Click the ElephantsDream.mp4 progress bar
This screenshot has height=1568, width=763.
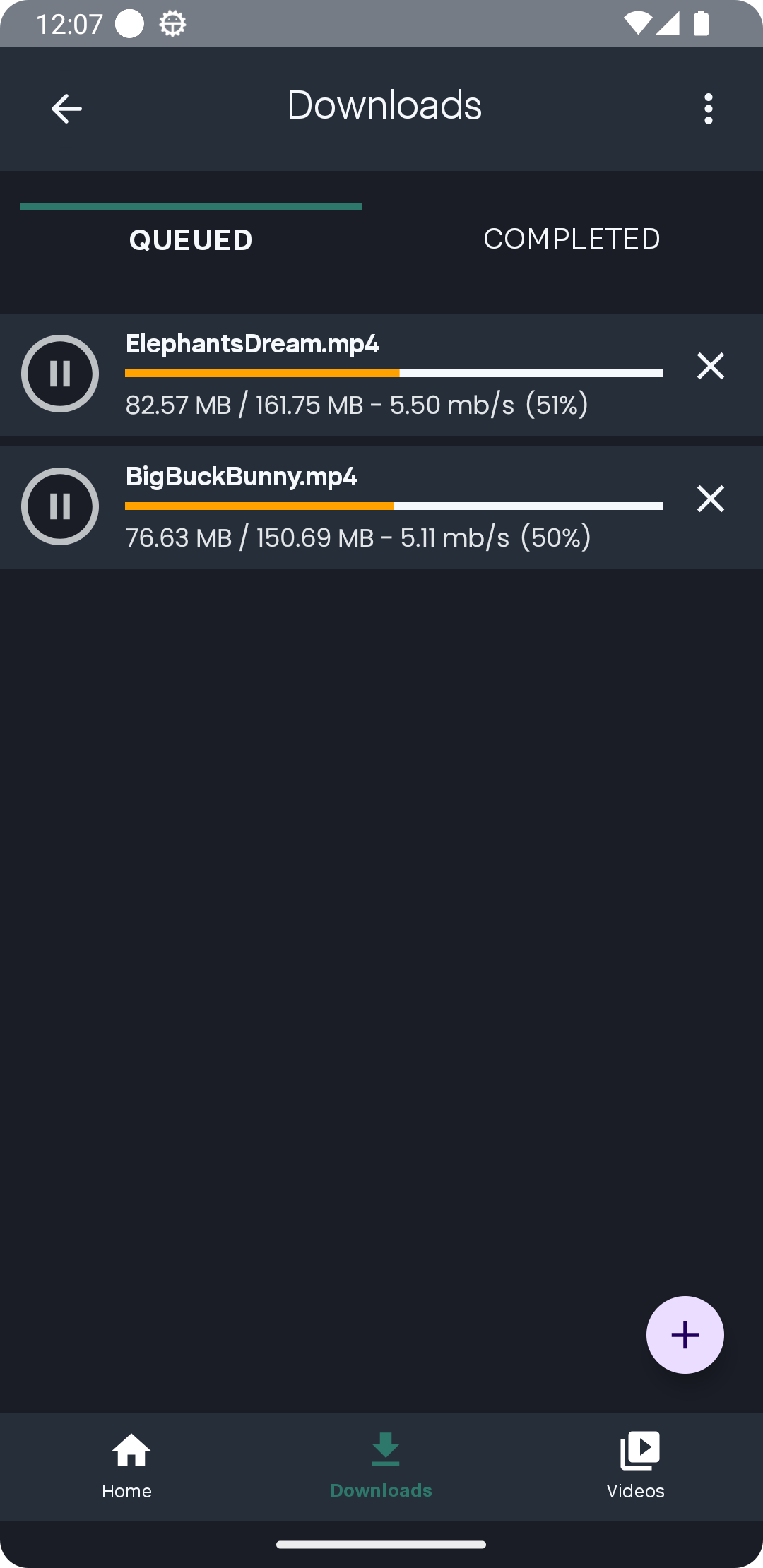point(394,372)
